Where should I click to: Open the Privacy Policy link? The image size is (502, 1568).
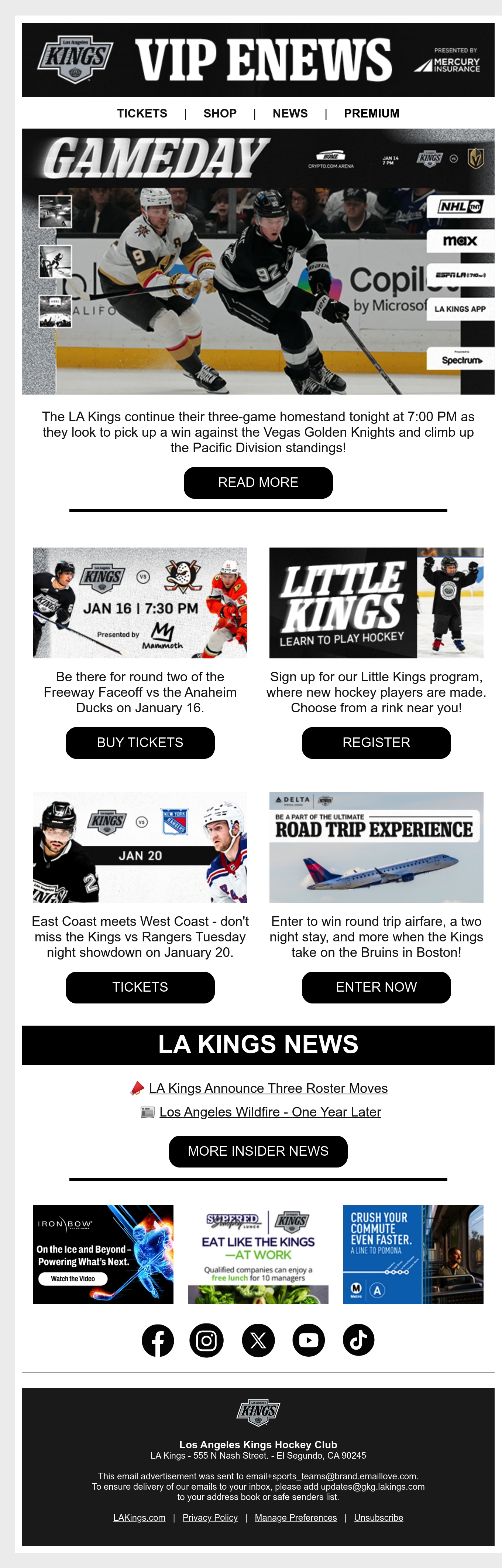(210, 1517)
